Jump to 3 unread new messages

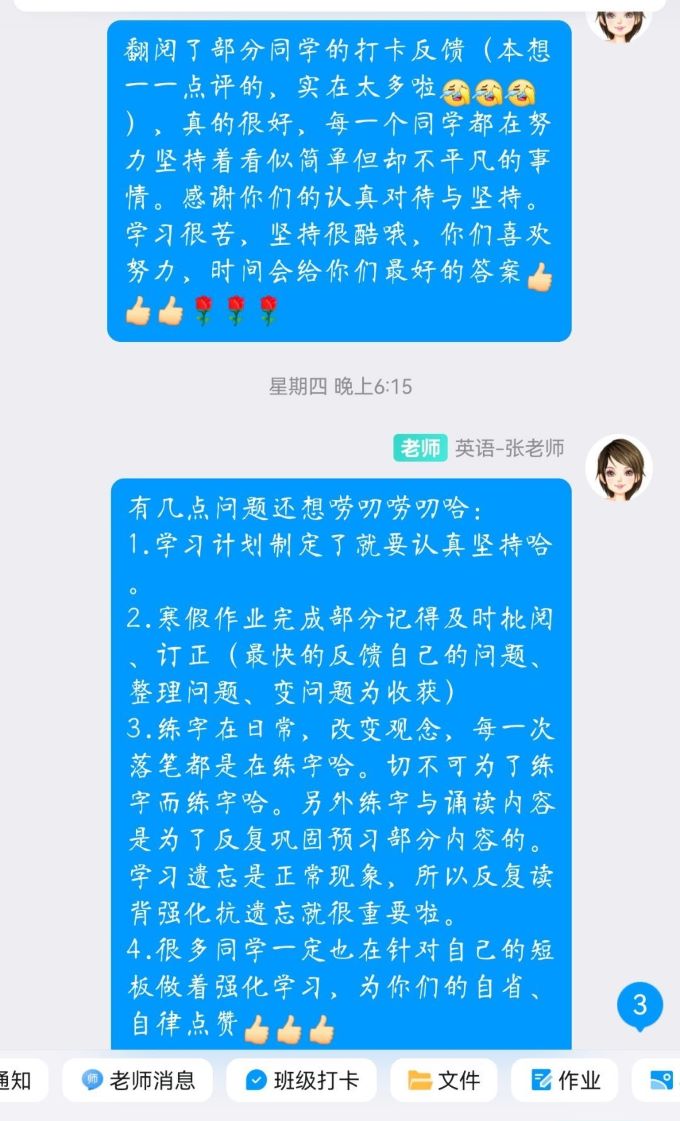point(640,1005)
